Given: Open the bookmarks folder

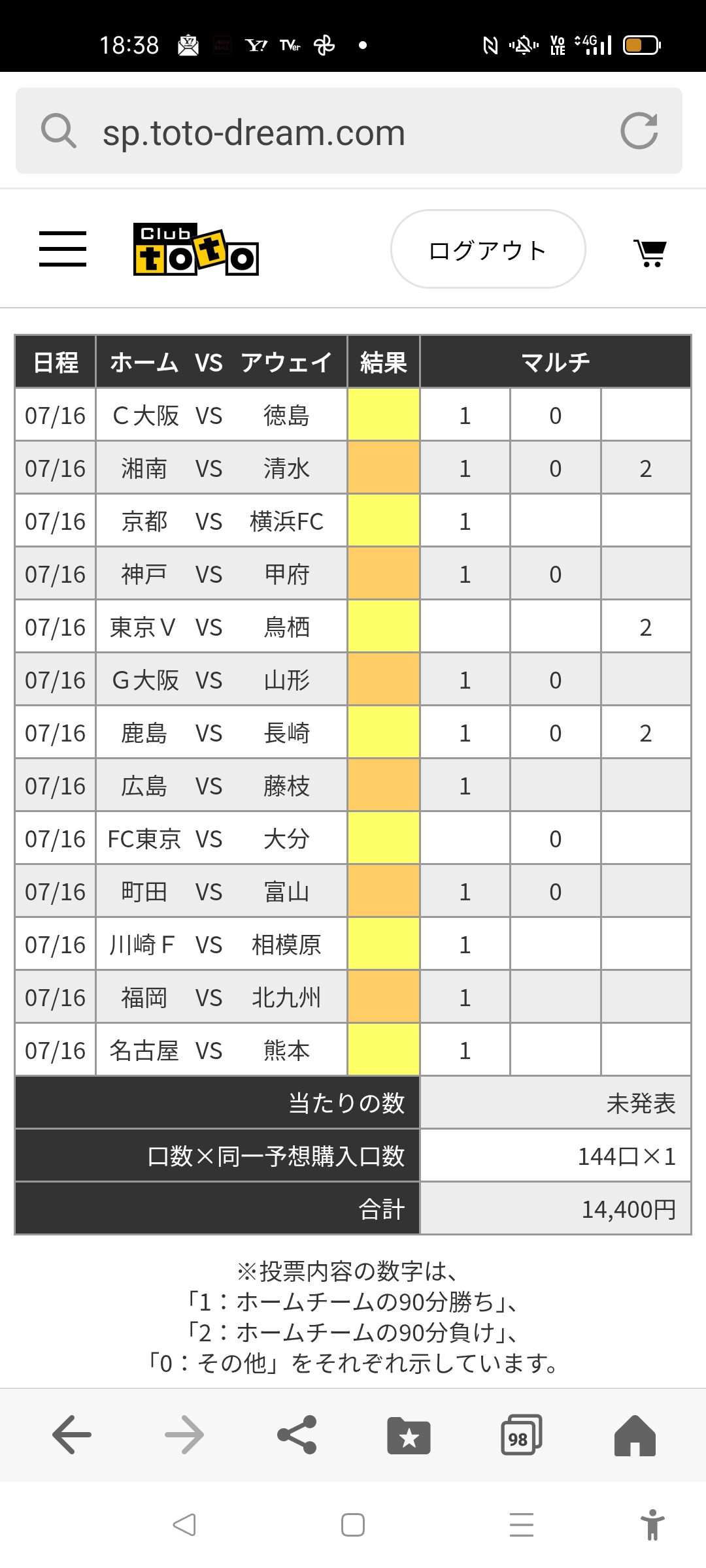Looking at the screenshot, I should [x=409, y=1435].
